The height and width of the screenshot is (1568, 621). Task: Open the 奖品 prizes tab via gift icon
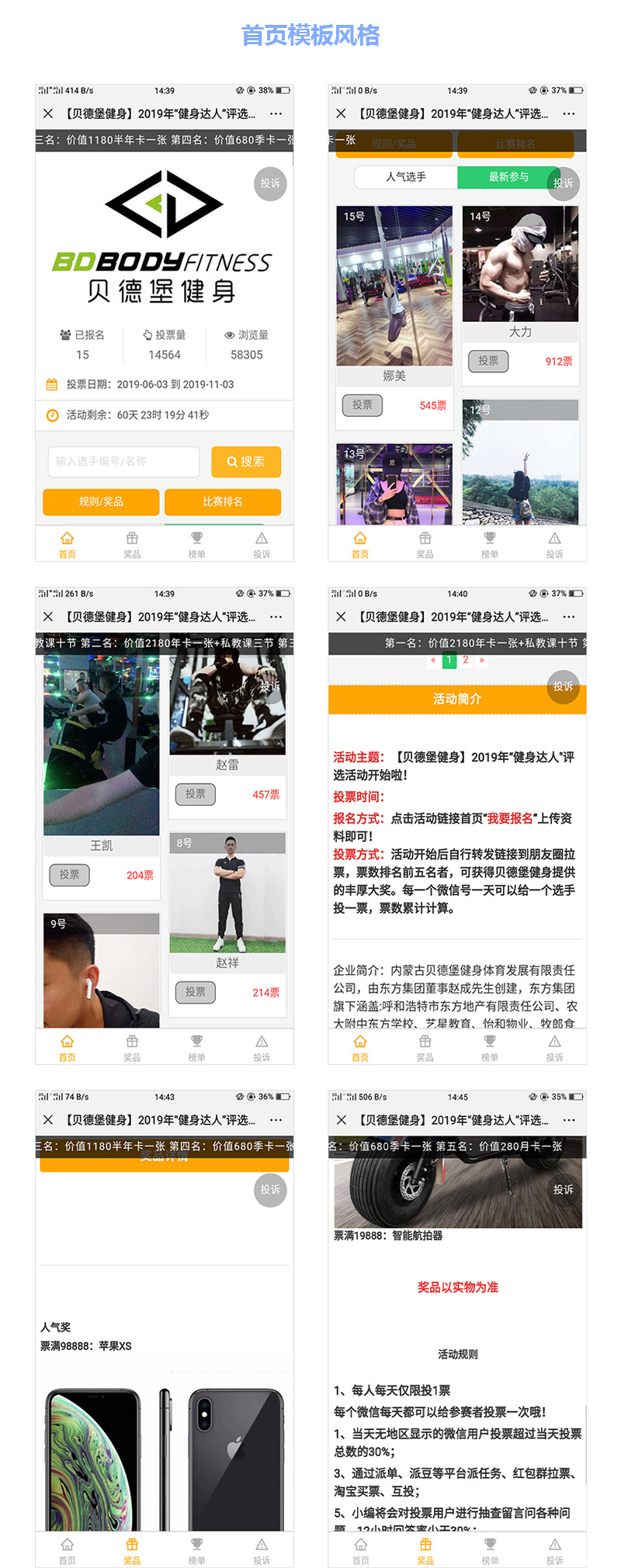click(x=132, y=537)
